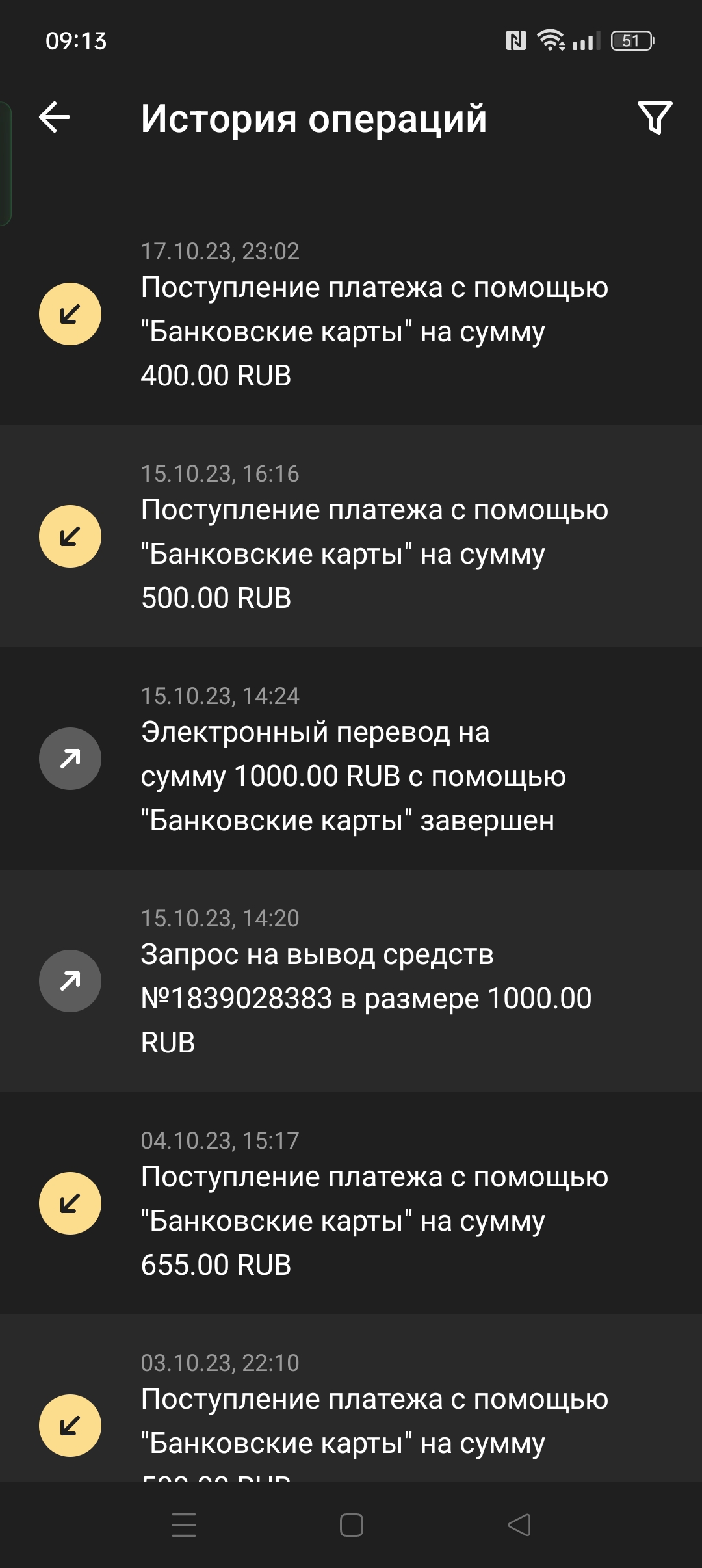The width and height of the screenshot is (702, 1568).
Task: Open recent apps from navigation bar
Action: pyautogui.click(x=184, y=1525)
